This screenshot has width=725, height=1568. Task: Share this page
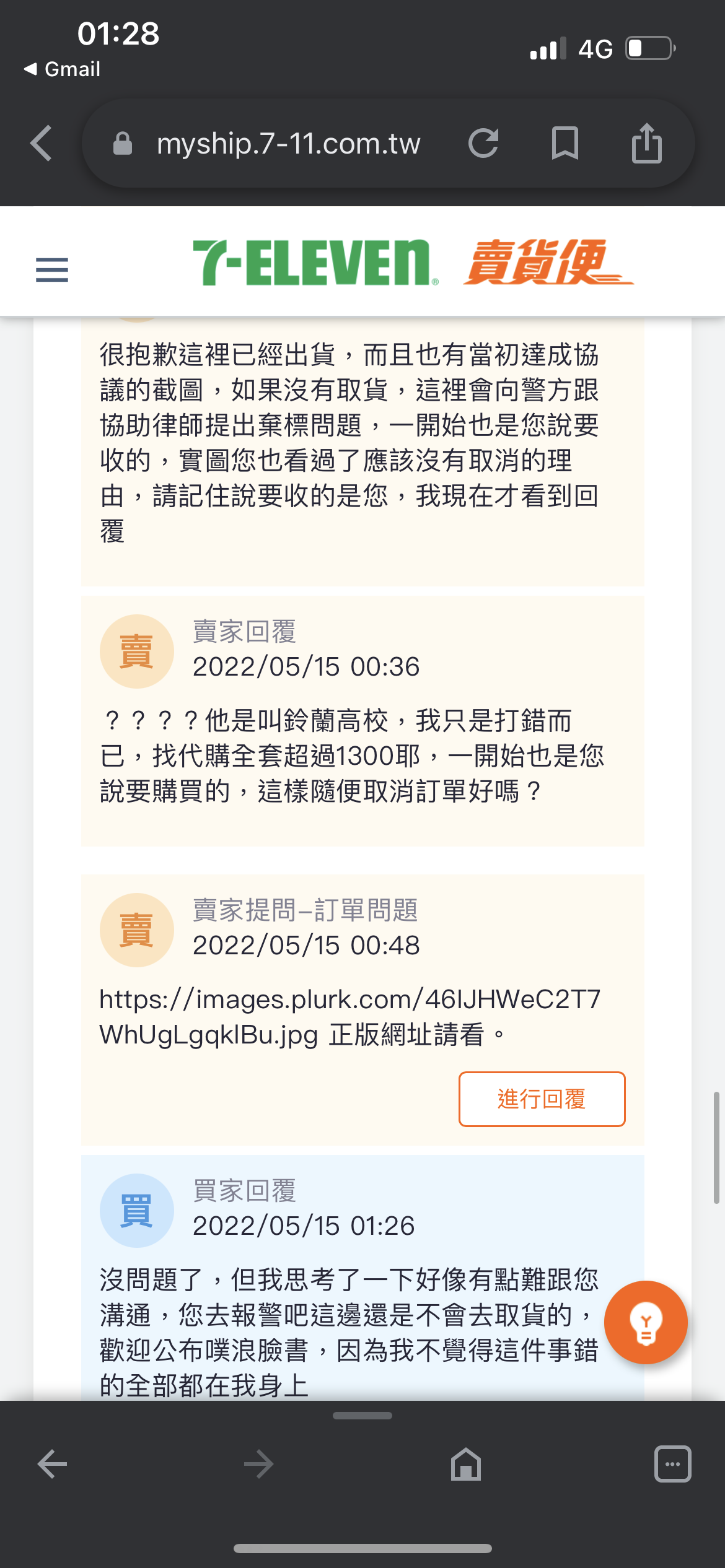(646, 143)
